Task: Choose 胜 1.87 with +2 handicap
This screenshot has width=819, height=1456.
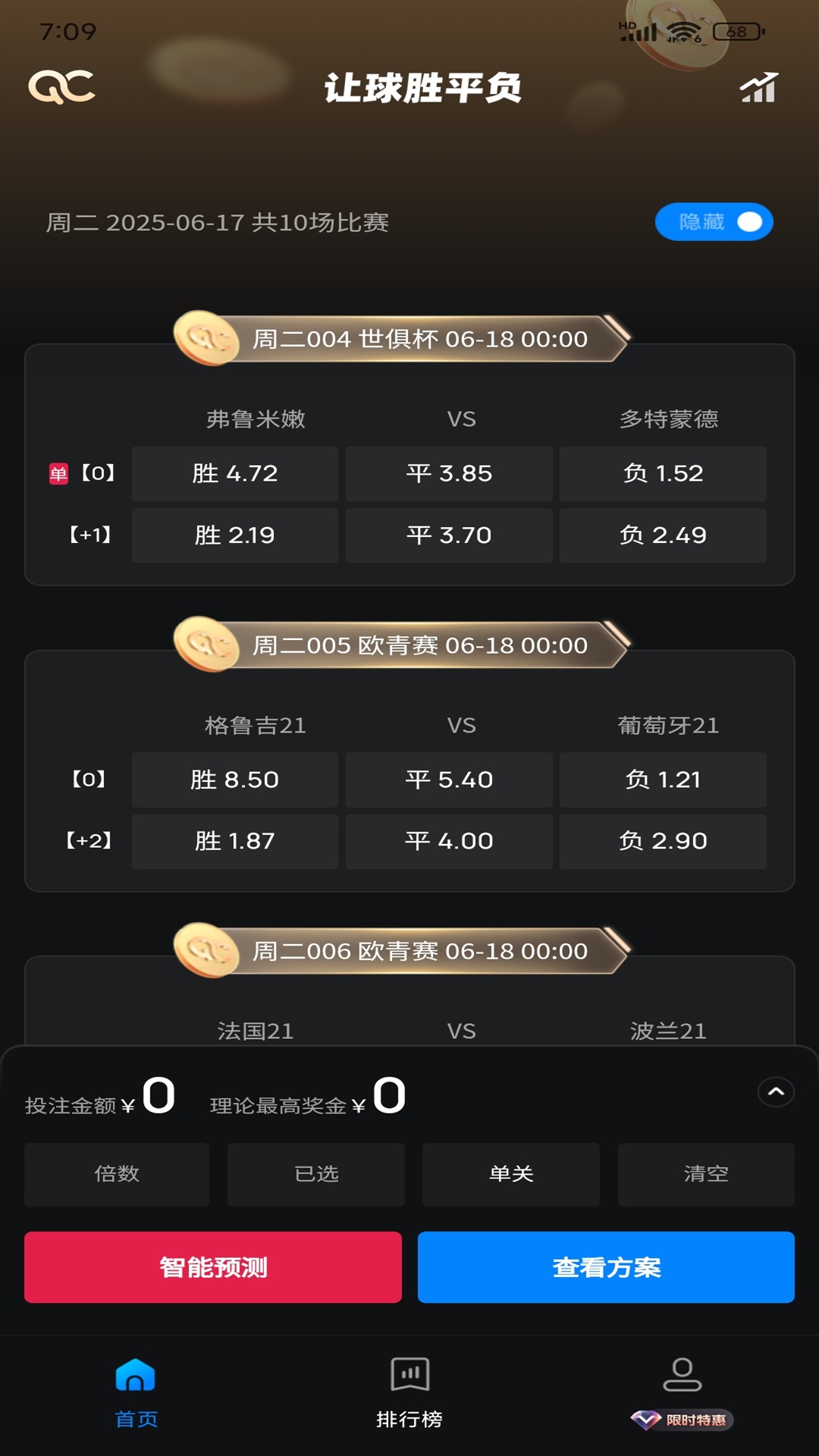Action: (235, 841)
